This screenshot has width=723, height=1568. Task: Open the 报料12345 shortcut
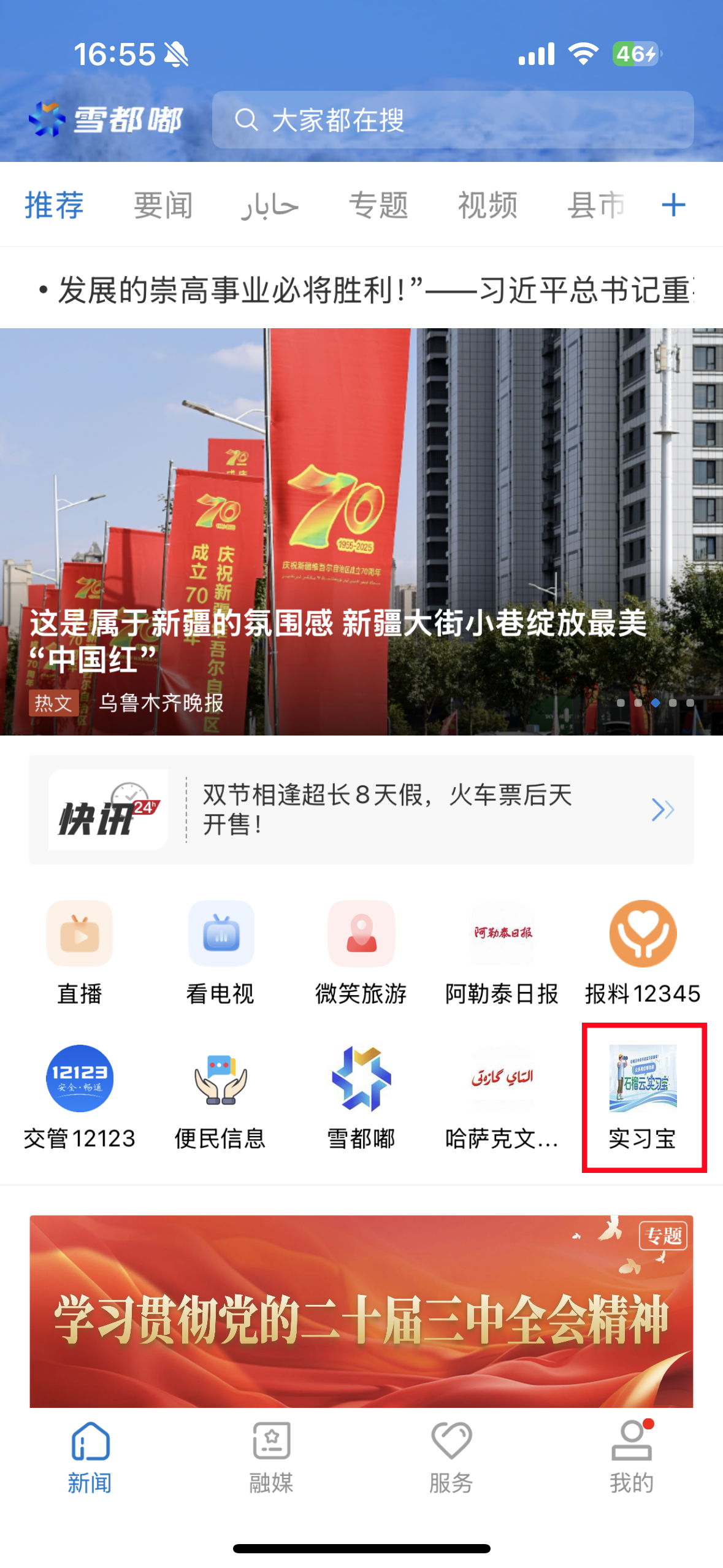(x=643, y=951)
